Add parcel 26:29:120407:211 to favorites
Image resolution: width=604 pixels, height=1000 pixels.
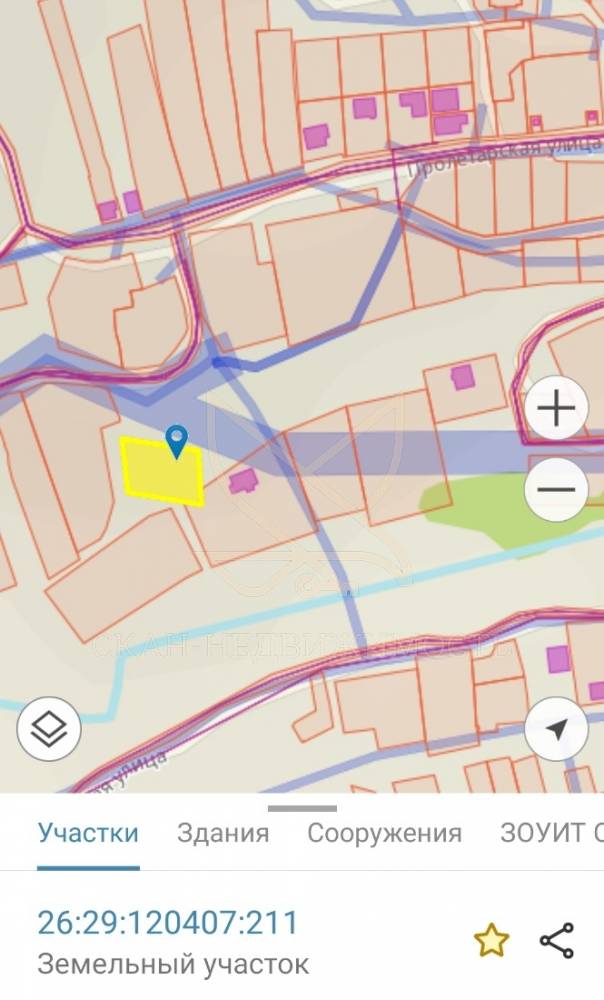[x=491, y=940]
